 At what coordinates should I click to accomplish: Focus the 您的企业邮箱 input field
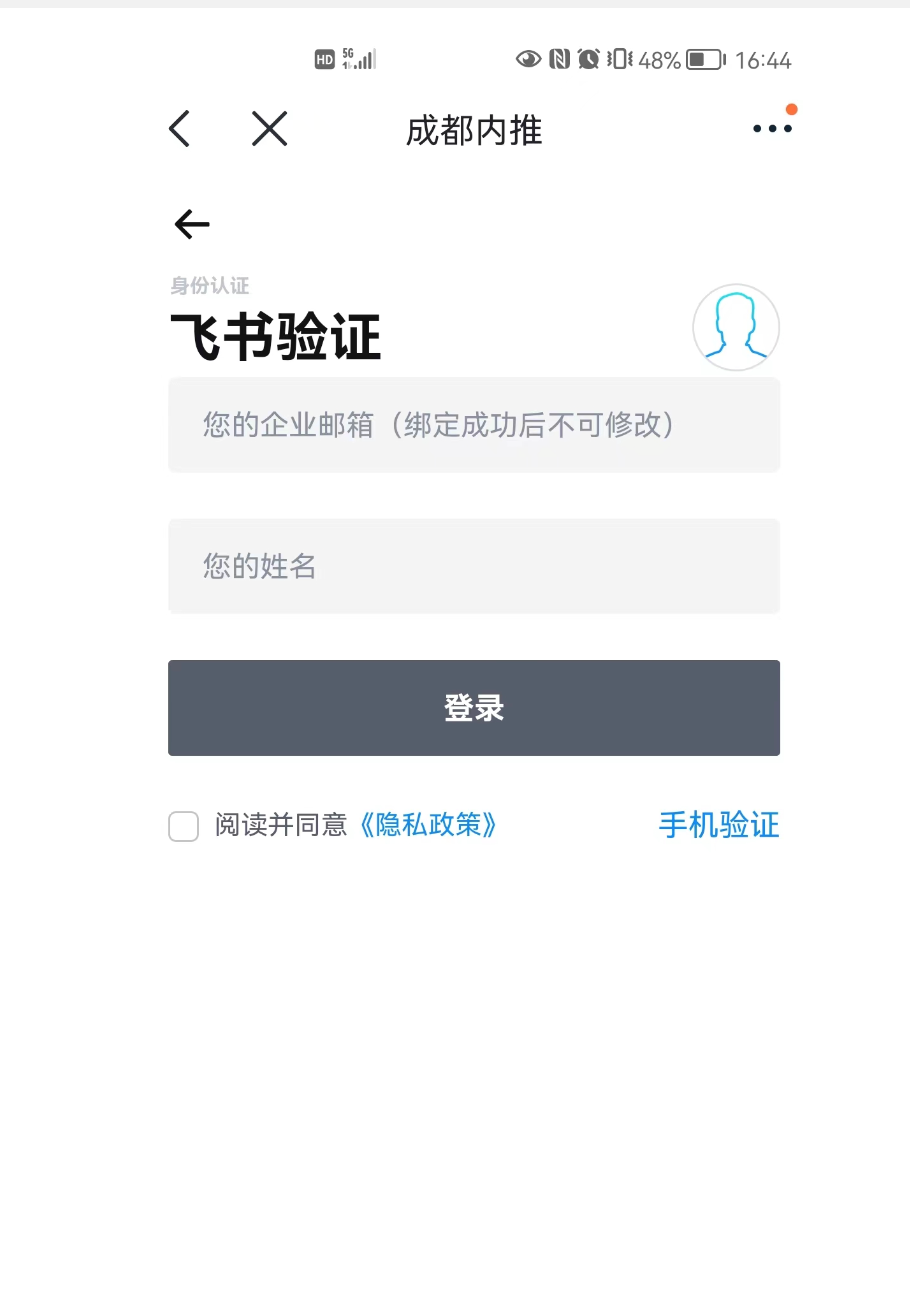point(473,425)
